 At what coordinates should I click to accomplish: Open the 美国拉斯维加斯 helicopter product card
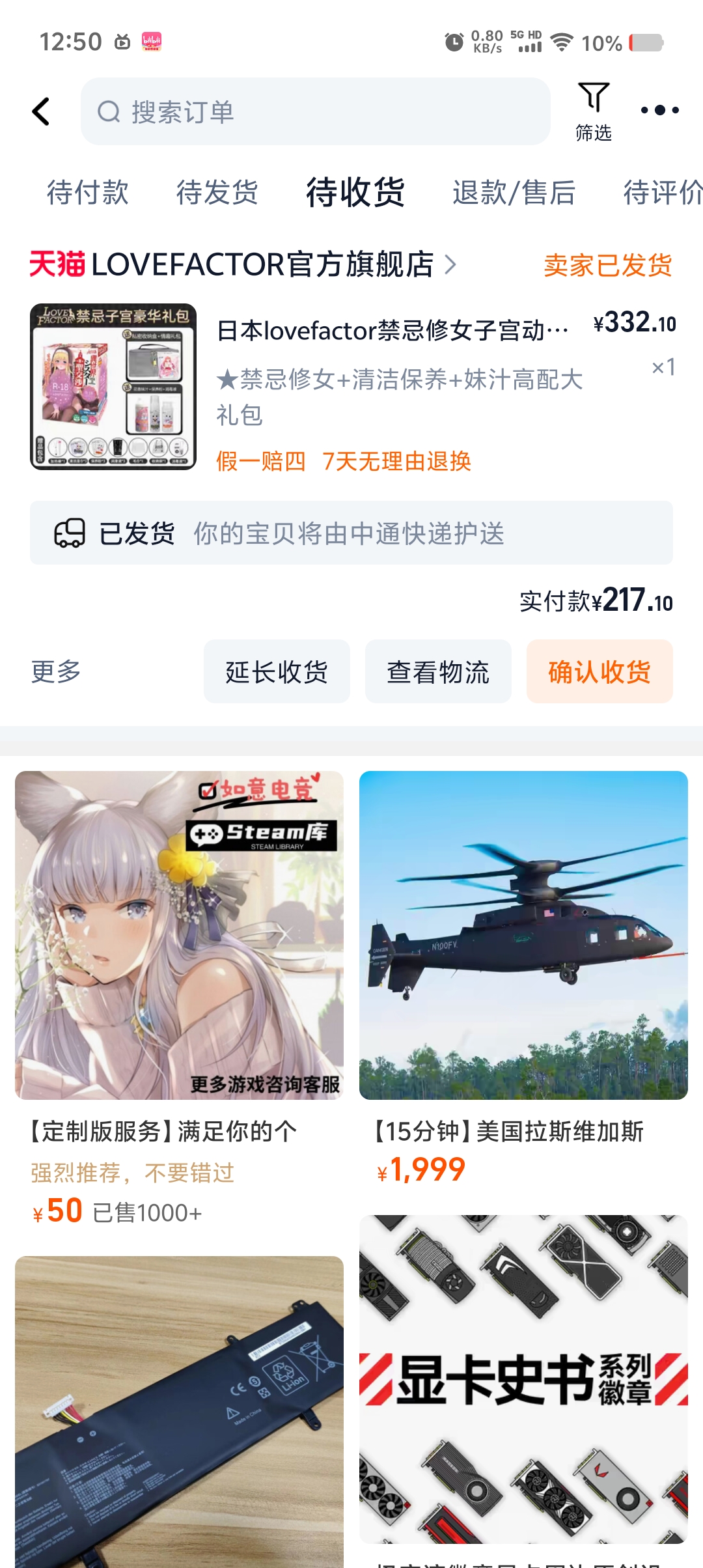(523, 935)
